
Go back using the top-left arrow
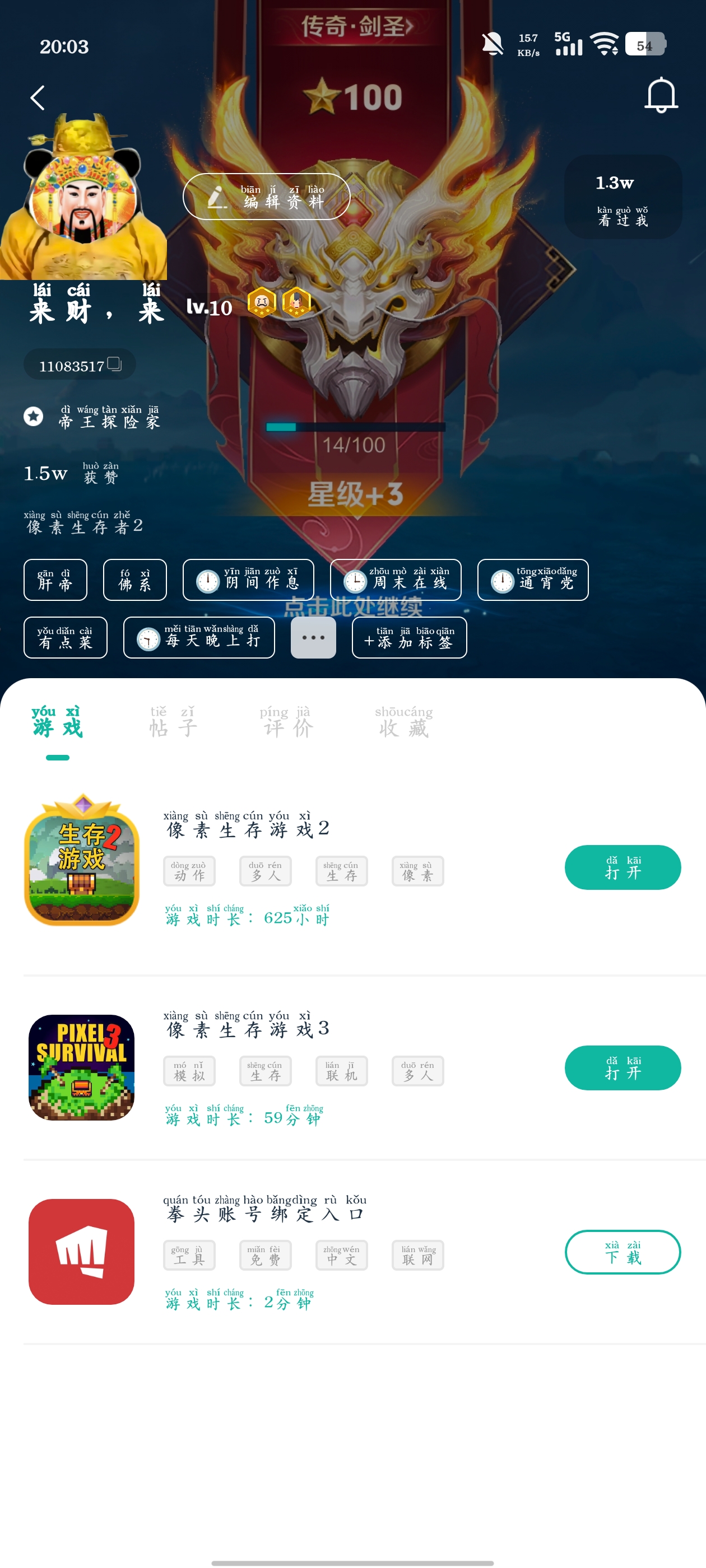(38, 97)
